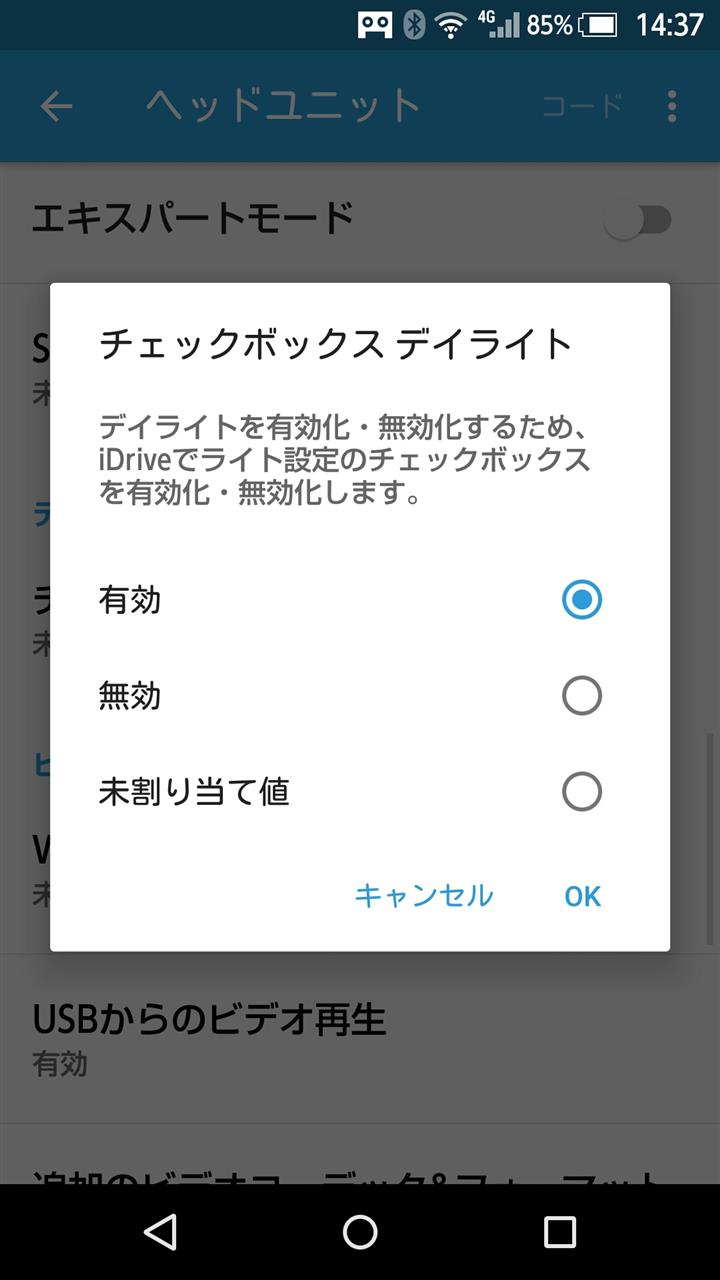
Task: Tap the system home button
Action: (360, 1232)
